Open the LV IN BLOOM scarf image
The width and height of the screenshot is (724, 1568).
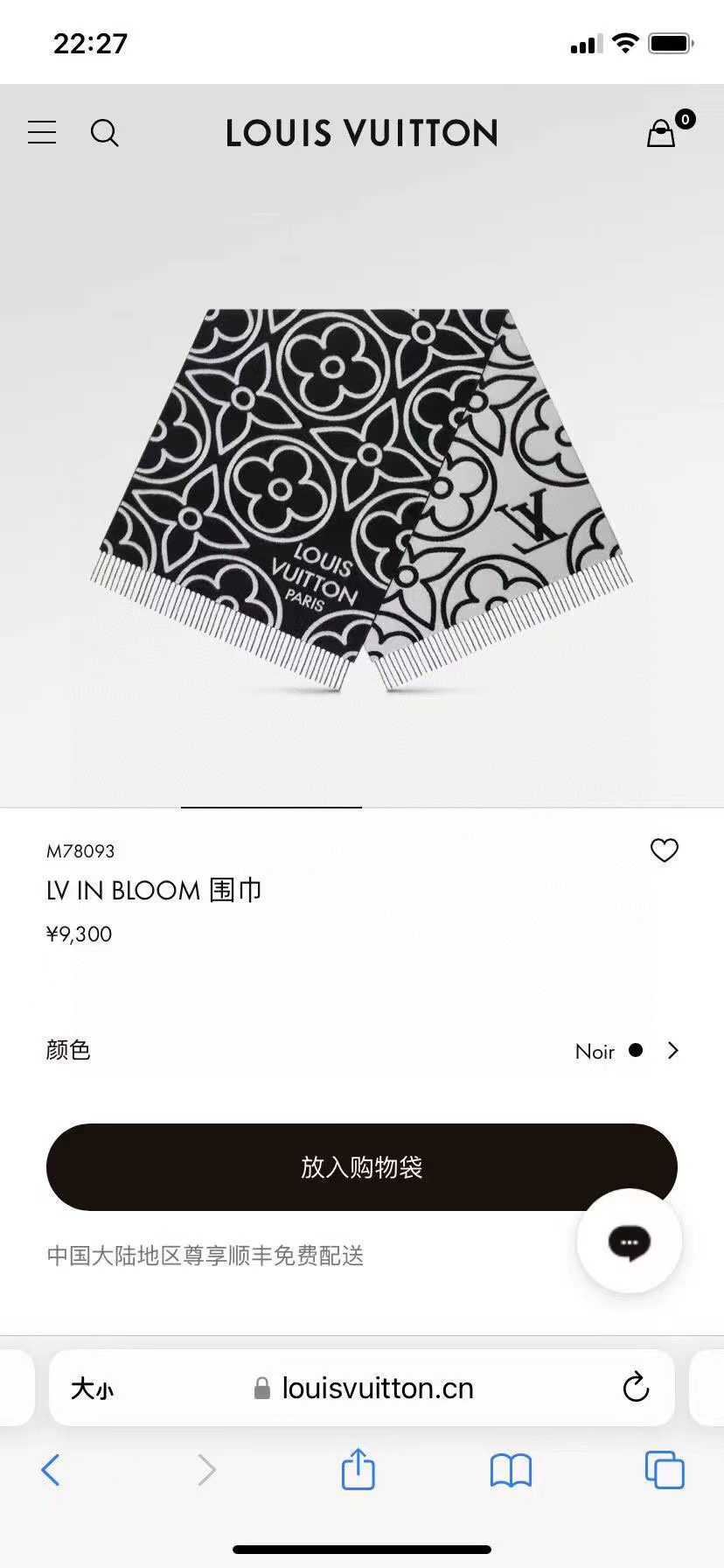[x=361, y=499]
